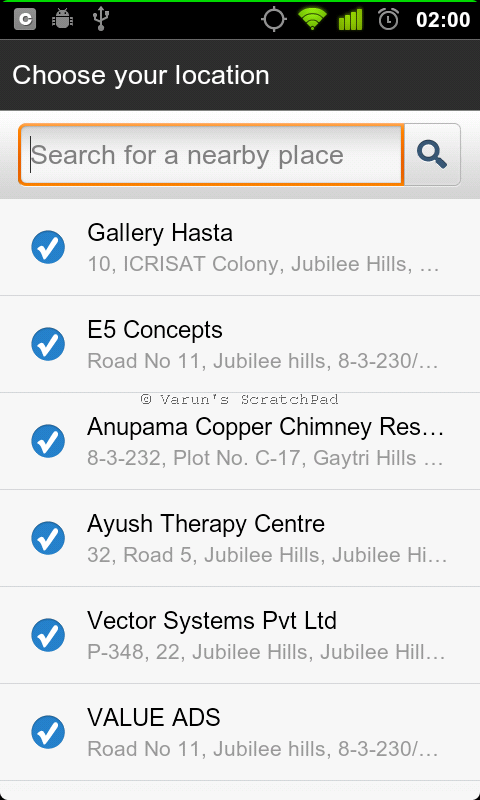Focus the Search for a nearby place field
This screenshot has width=480, height=800.
211,155
